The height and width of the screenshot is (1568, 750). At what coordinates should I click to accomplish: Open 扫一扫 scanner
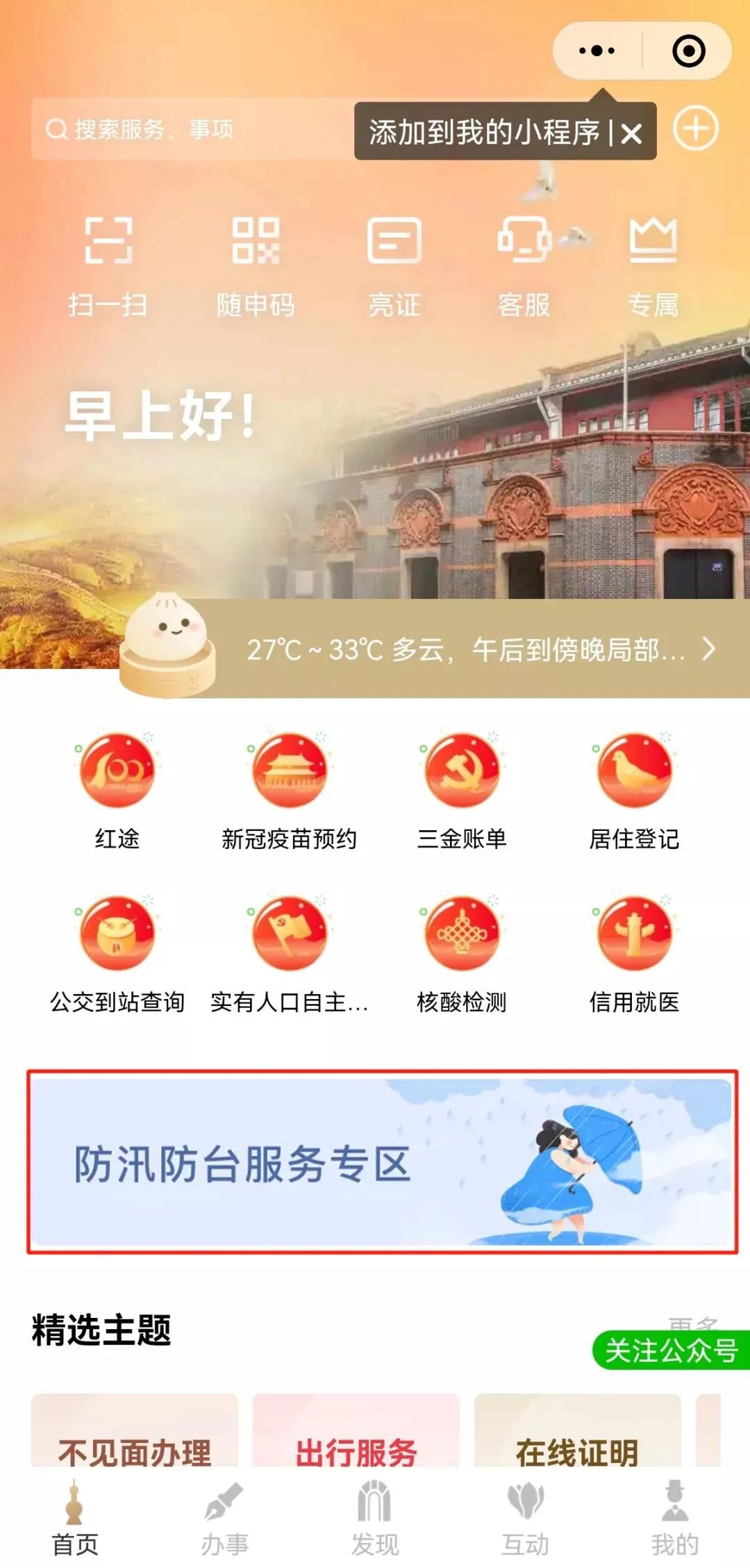(108, 265)
